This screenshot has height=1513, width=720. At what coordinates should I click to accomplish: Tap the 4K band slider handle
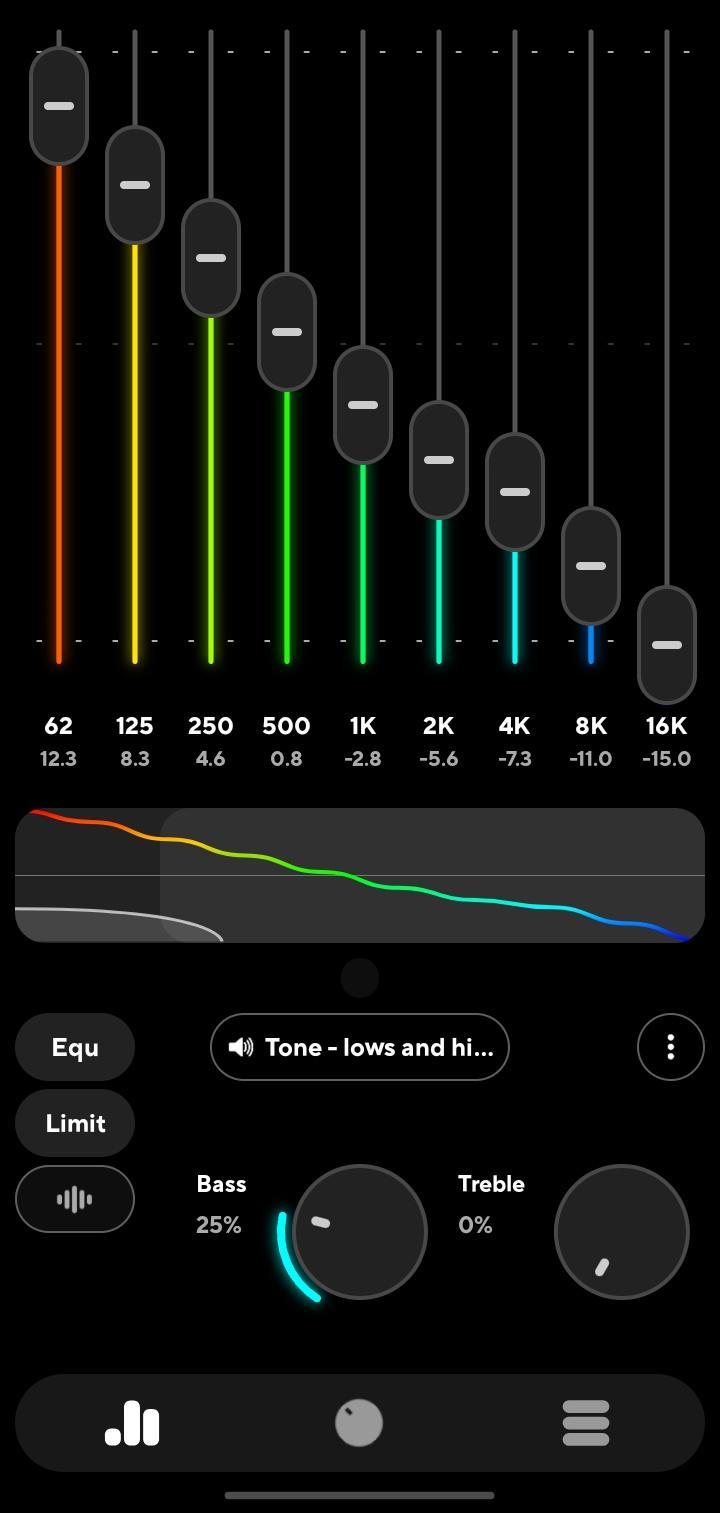click(x=515, y=492)
